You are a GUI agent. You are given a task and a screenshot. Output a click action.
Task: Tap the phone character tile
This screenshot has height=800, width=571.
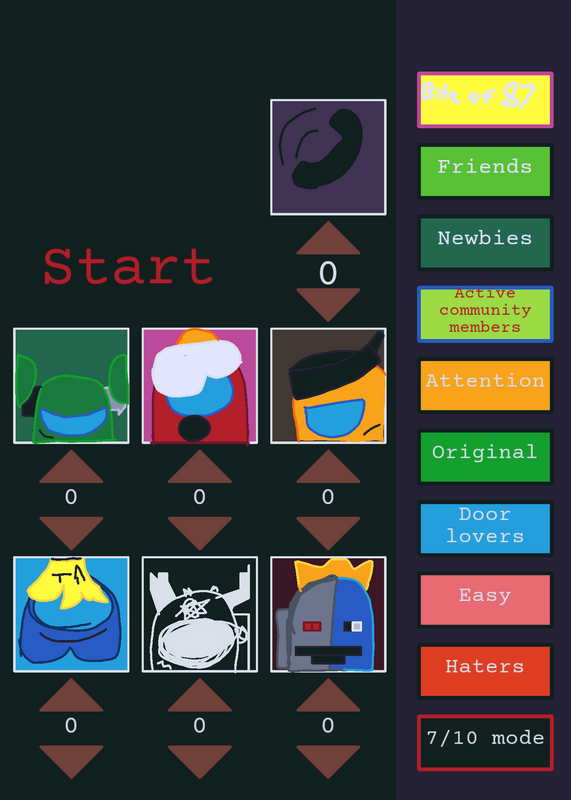point(328,157)
